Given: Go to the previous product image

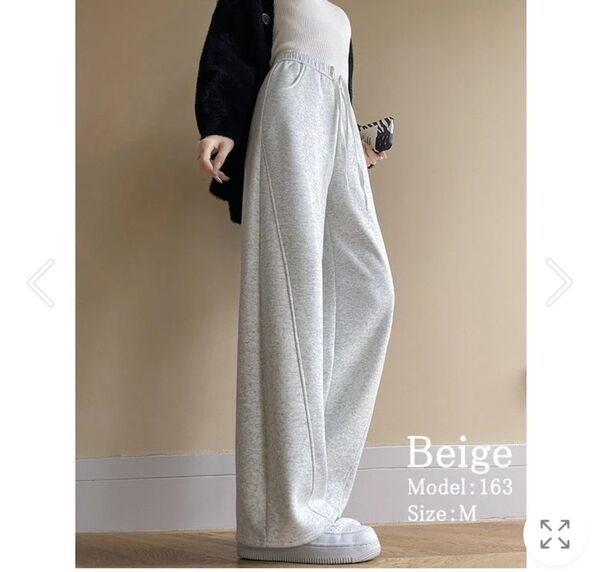Looking at the screenshot, I should tap(41, 283).
